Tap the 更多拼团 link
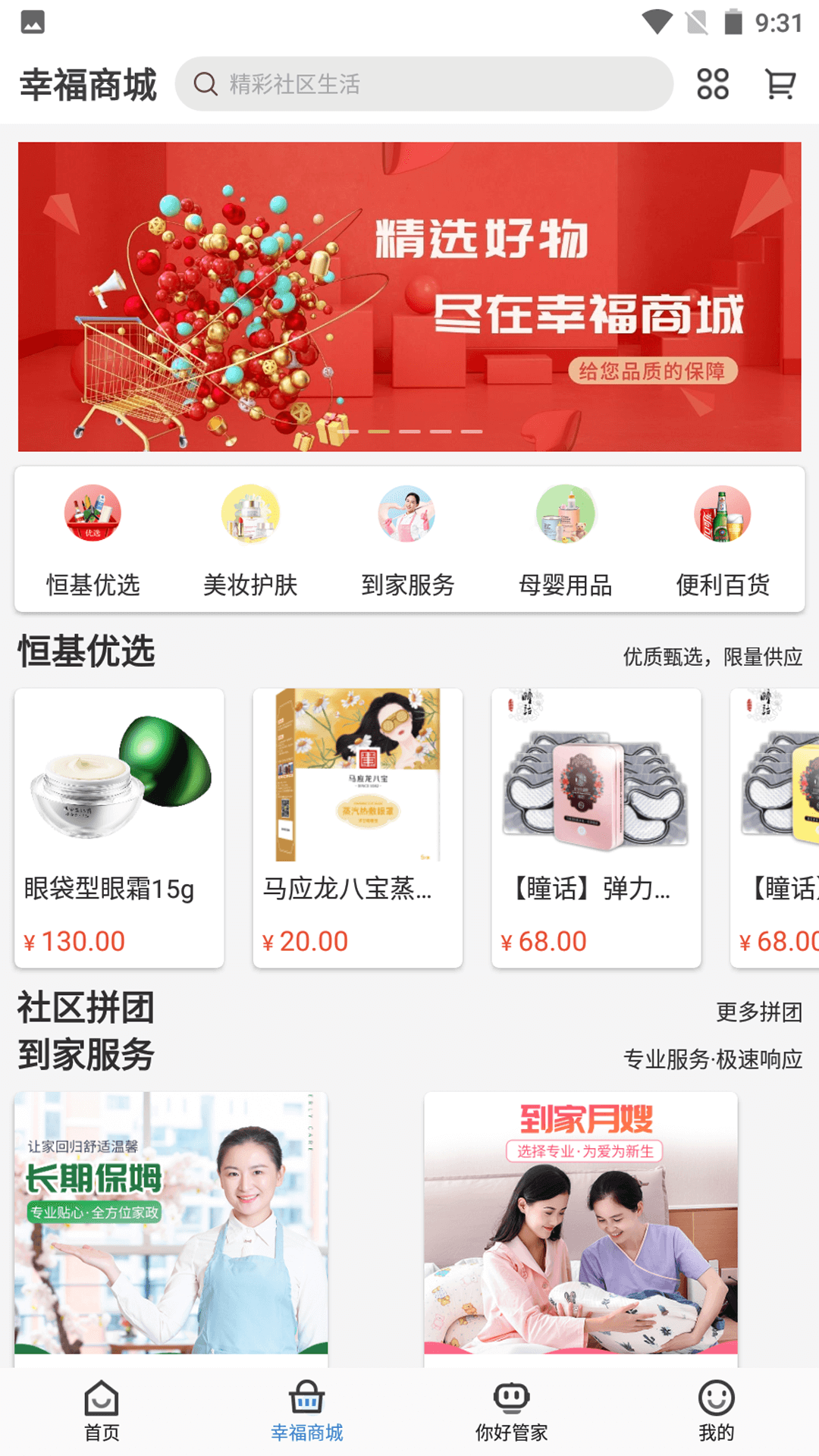819x1456 pixels. coord(758,1012)
